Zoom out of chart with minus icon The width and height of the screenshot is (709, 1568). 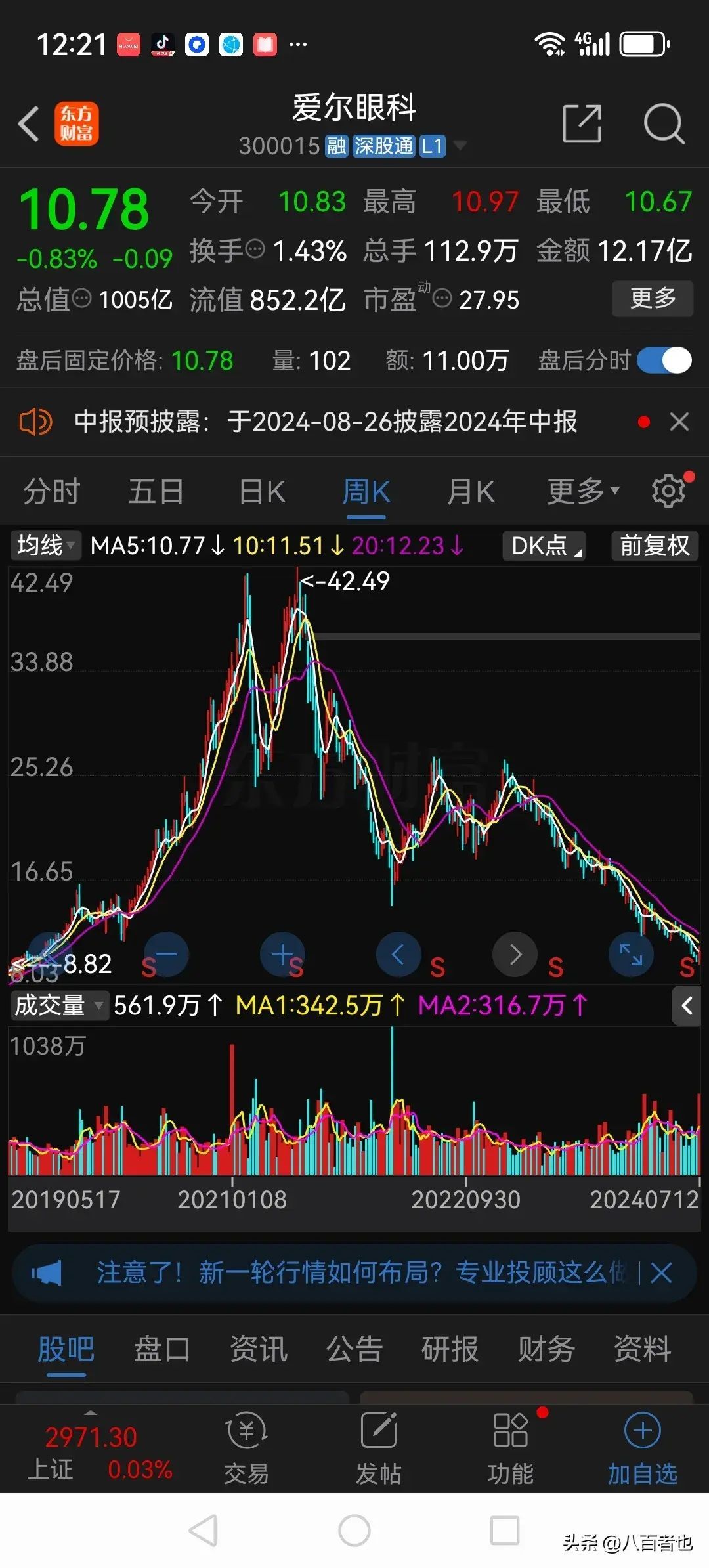[x=165, y=955]
